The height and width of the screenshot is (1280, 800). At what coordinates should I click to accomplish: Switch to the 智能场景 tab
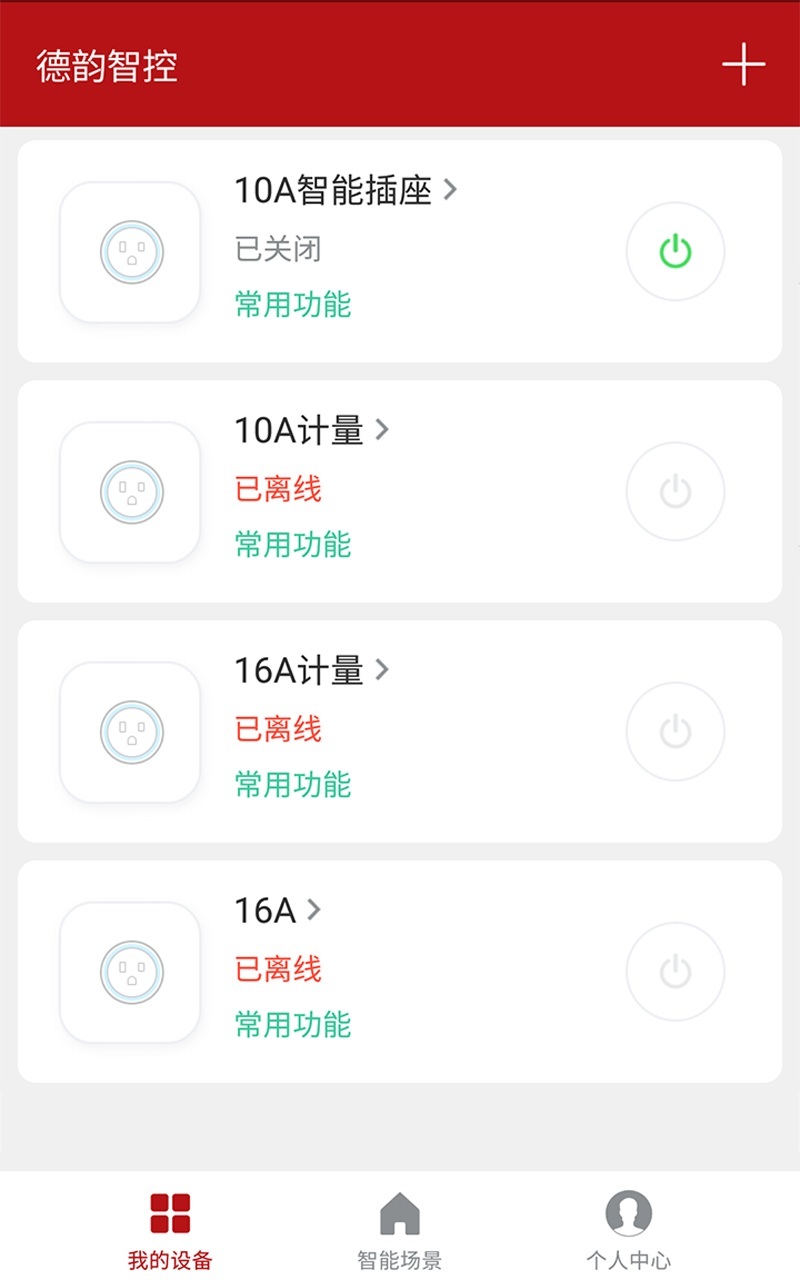tap(400, 1230)
